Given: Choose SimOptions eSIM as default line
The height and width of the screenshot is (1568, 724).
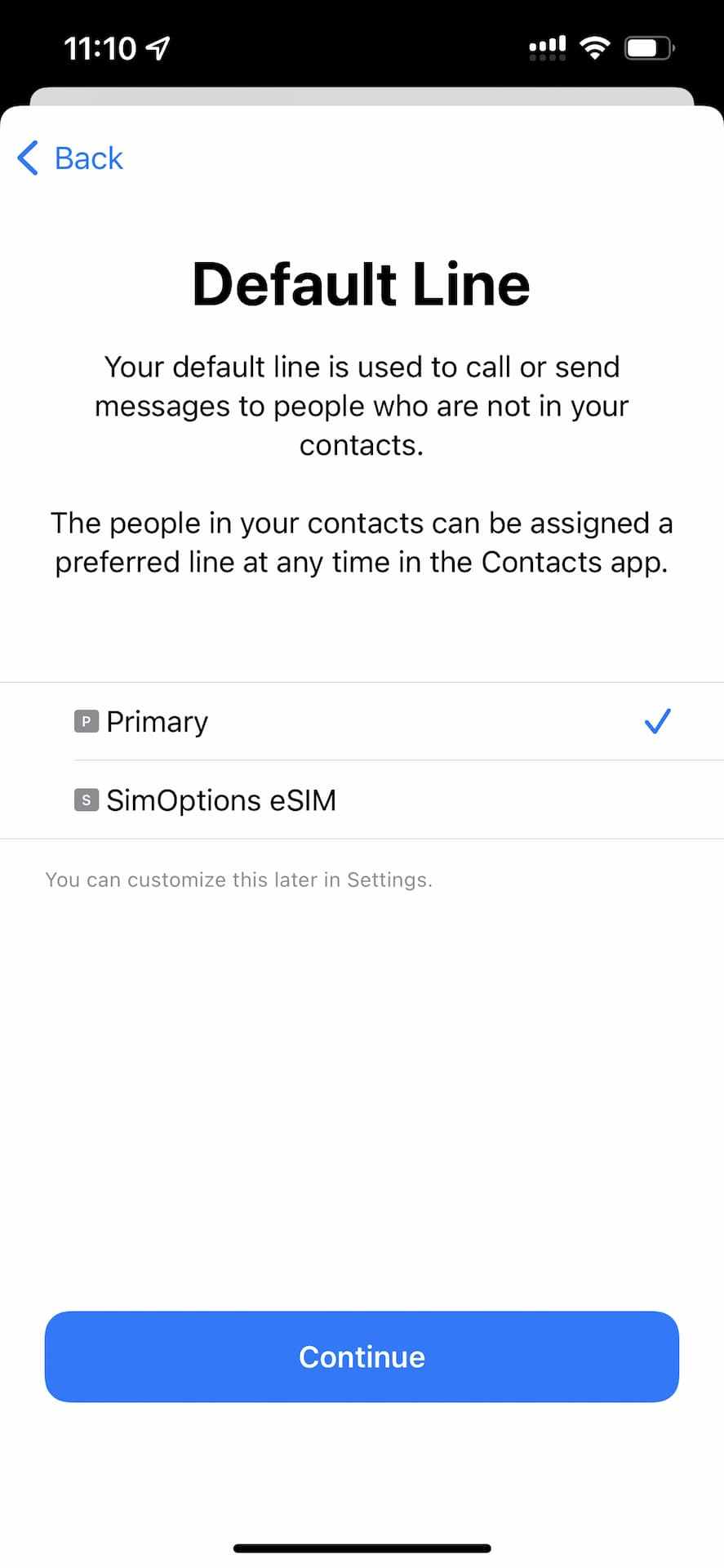Looking at the screenshot, I should (362, 800).
